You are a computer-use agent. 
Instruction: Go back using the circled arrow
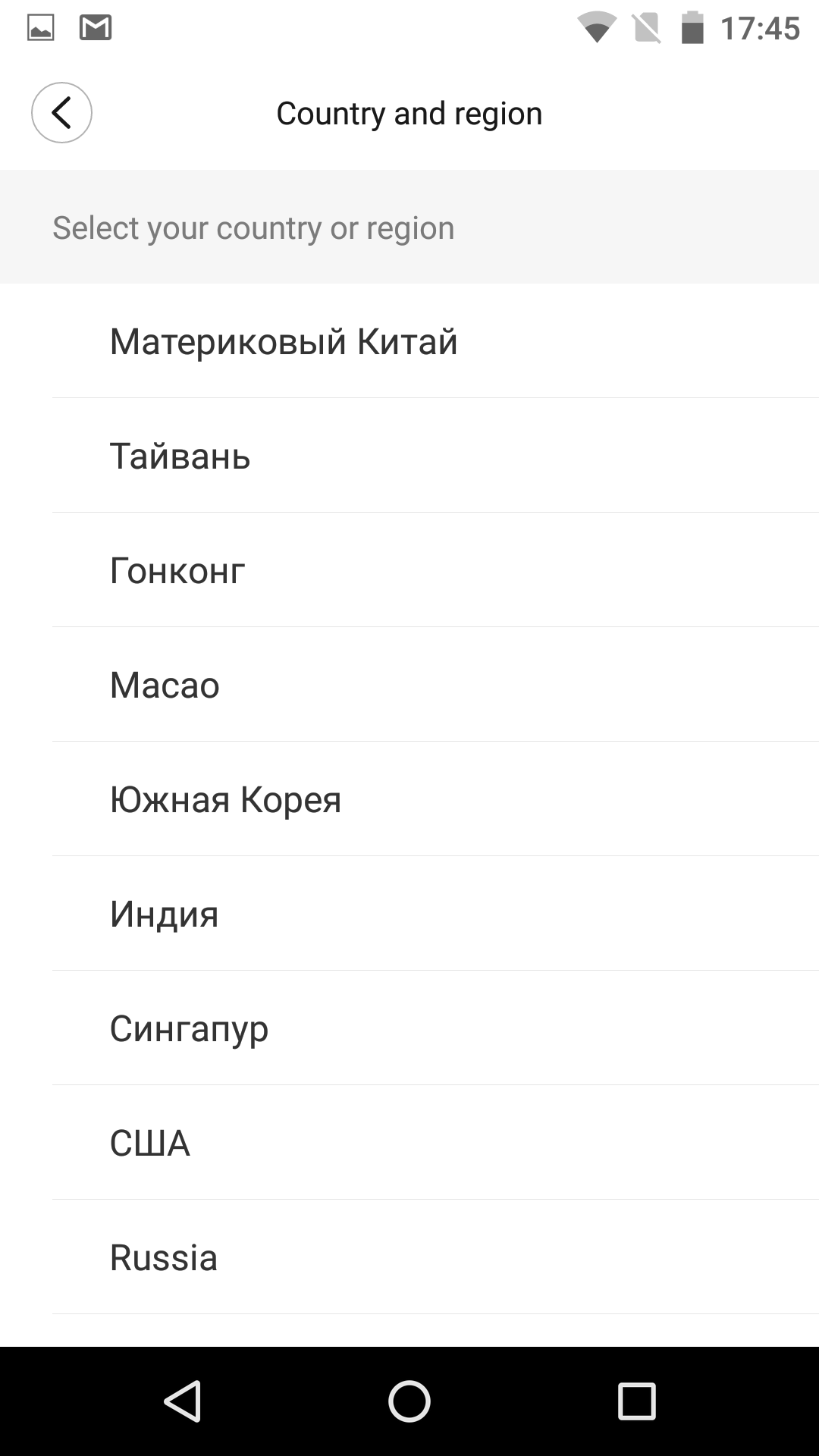[x=61, y=113]
